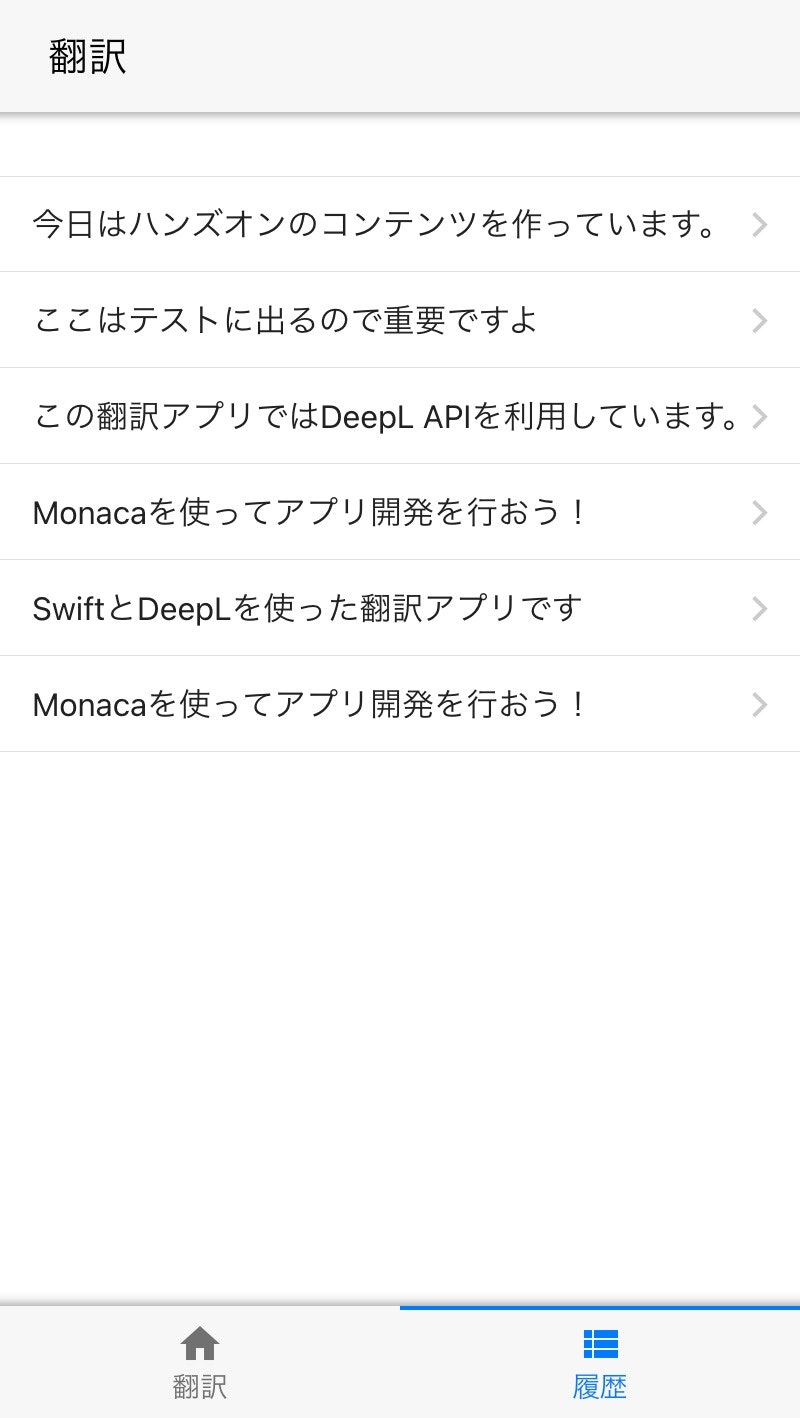
Task: Click the blue list-view history icon
Action: coord(599,1345)
